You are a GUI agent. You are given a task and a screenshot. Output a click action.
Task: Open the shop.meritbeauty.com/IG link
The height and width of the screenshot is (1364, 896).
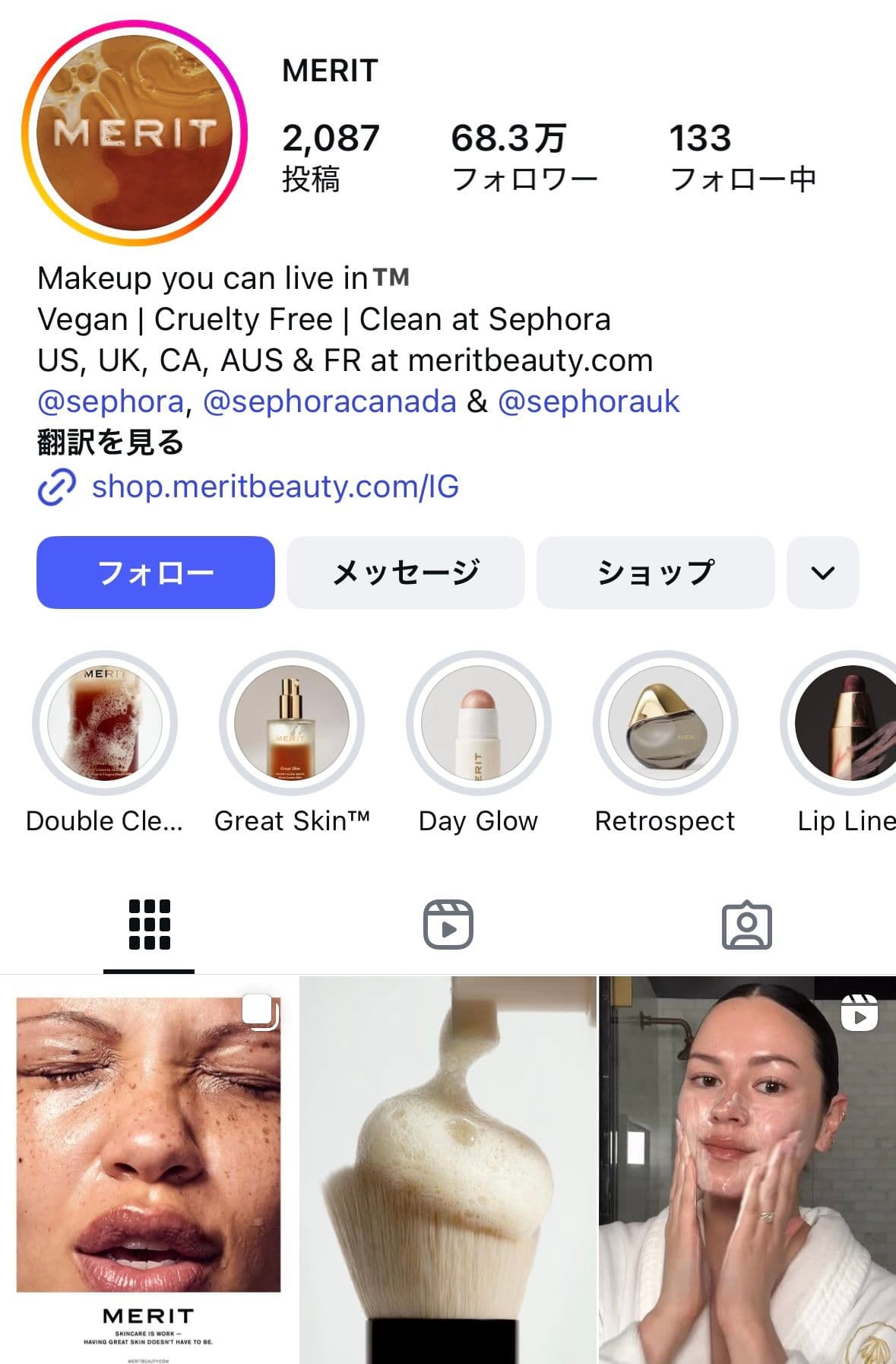click(x=274, y=487)
